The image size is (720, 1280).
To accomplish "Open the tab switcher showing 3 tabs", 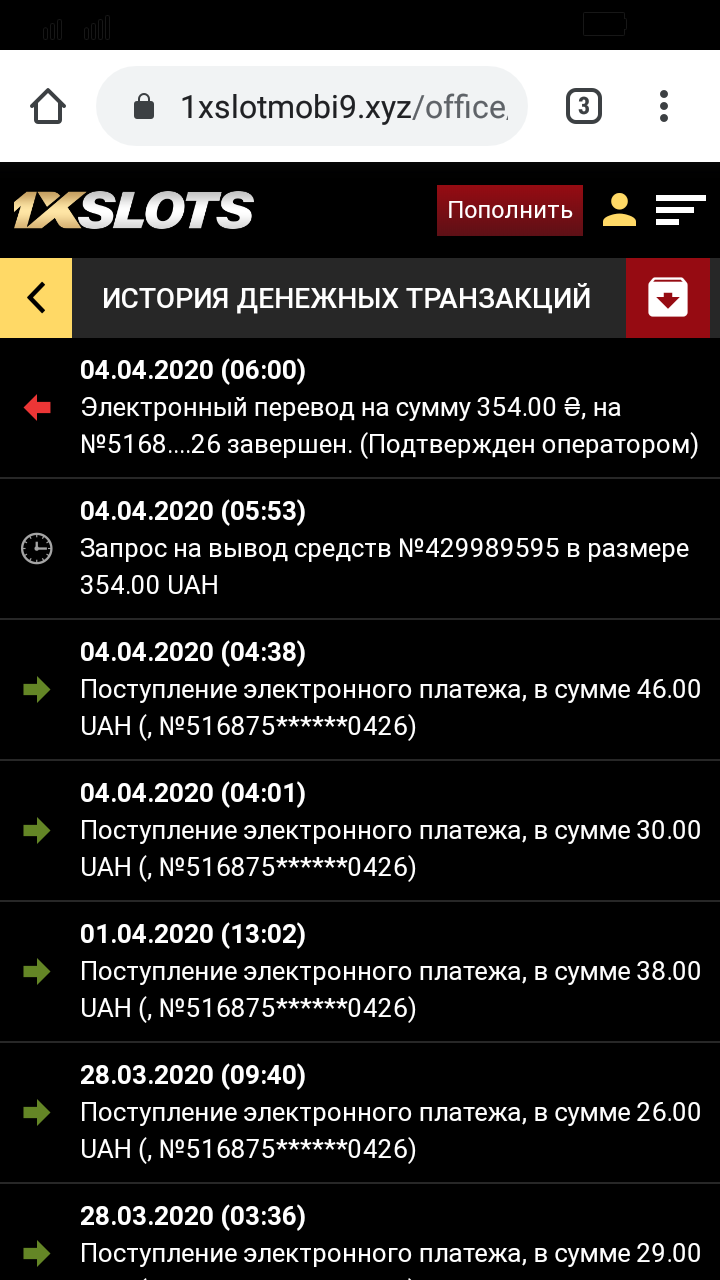I will click(x=583, y=105).
